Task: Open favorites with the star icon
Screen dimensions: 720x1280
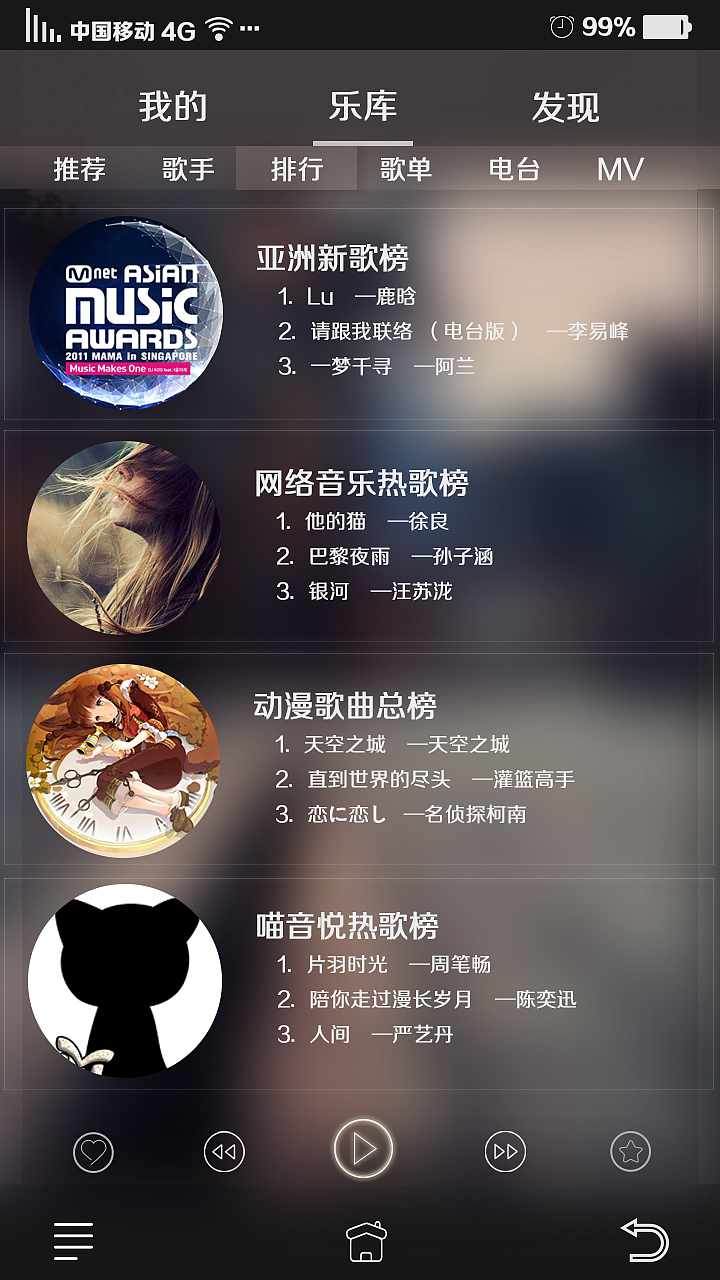Action: [x=629, y=1151]
